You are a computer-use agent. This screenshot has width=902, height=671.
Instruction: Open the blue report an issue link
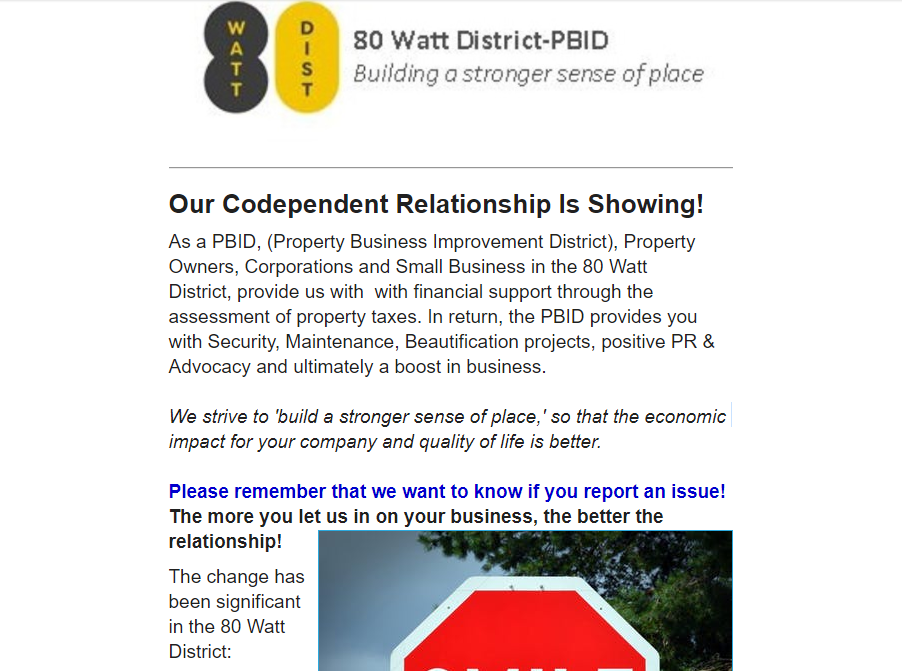point(447,492)
